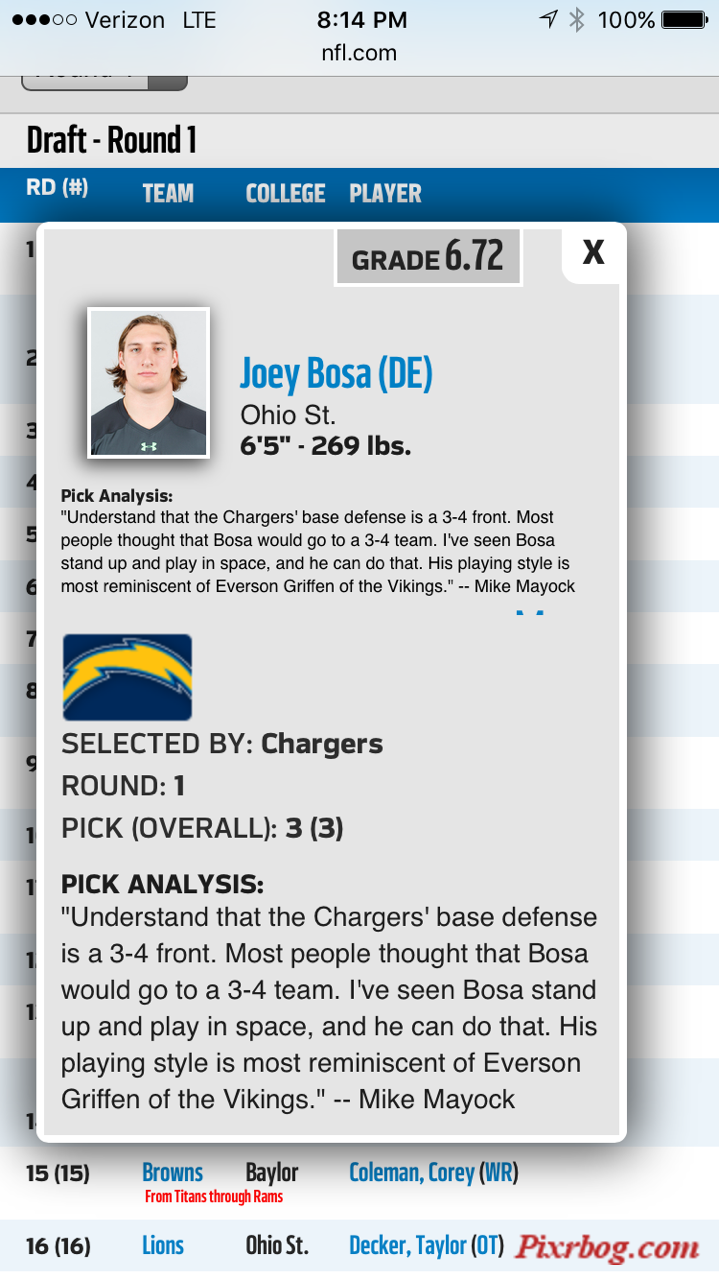Open Corey Coleman's player link
Viewport: 719px width, 1280px height.
[412, 1172]
